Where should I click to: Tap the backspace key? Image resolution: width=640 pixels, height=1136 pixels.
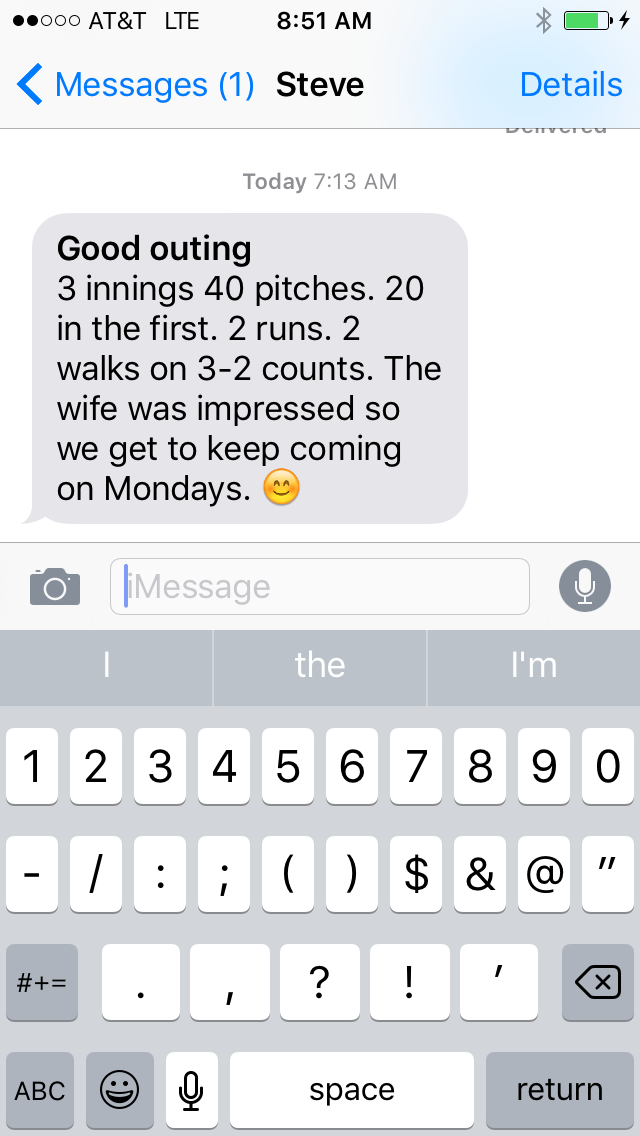coord(598,982)
